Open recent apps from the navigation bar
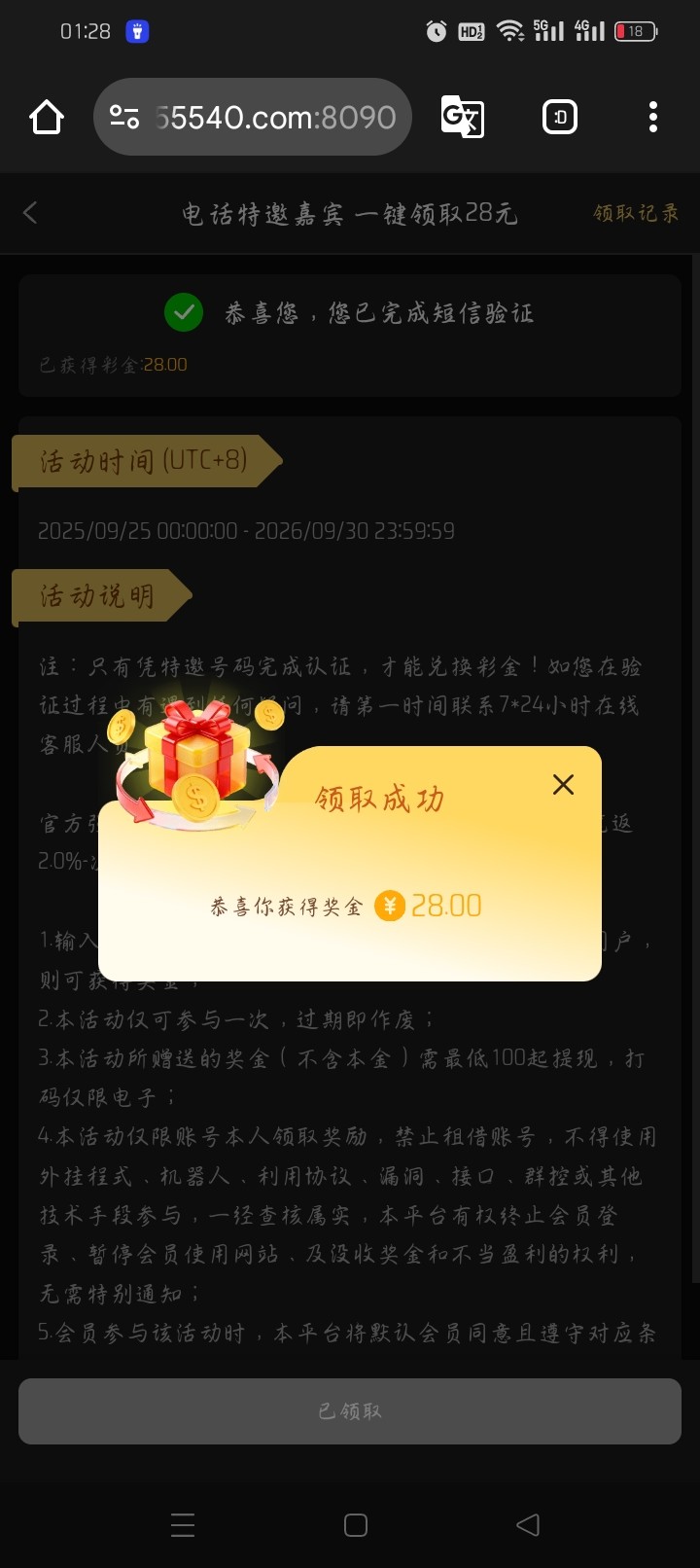Screen dimensions: 700x1568 [x=183, y=1524]
